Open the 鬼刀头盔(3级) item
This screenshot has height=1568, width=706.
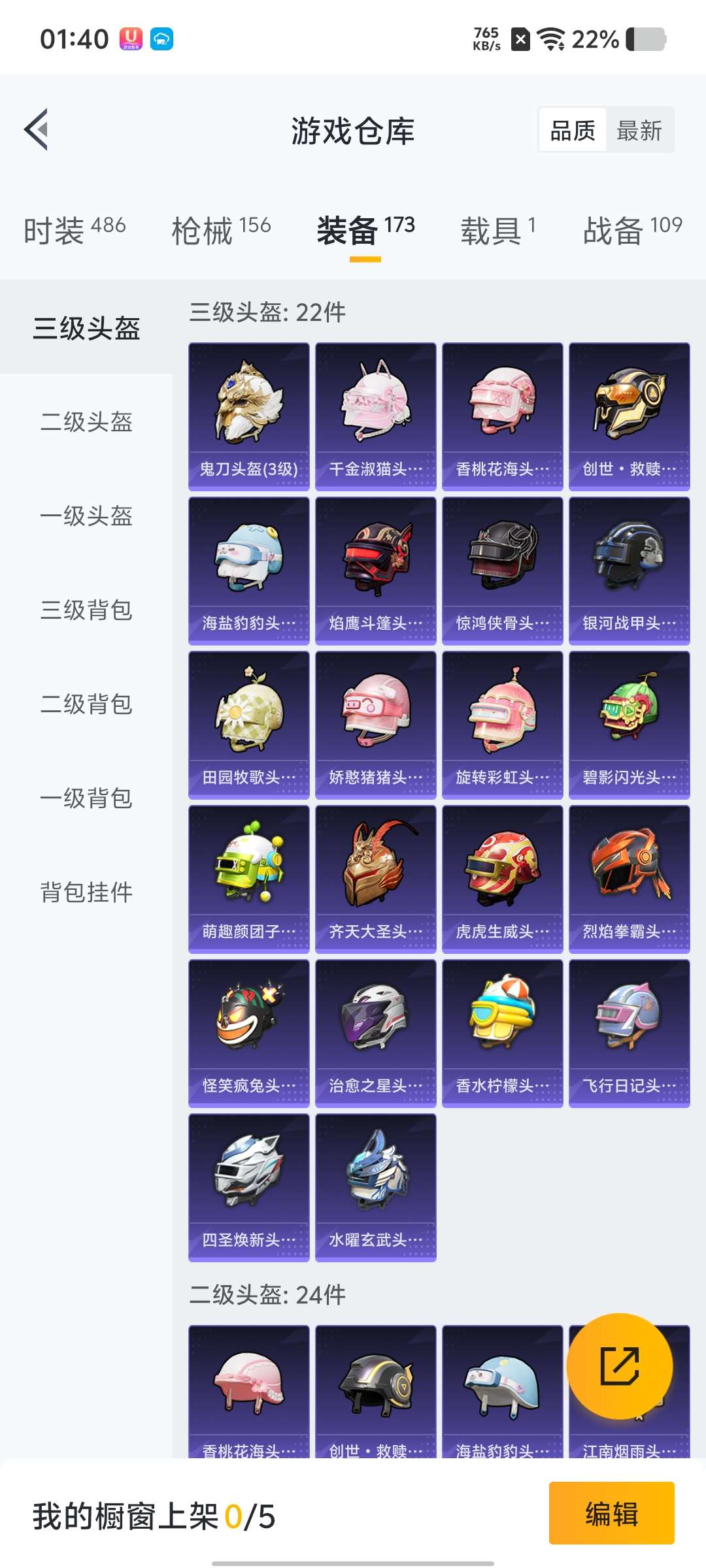(x=249, y=417)
